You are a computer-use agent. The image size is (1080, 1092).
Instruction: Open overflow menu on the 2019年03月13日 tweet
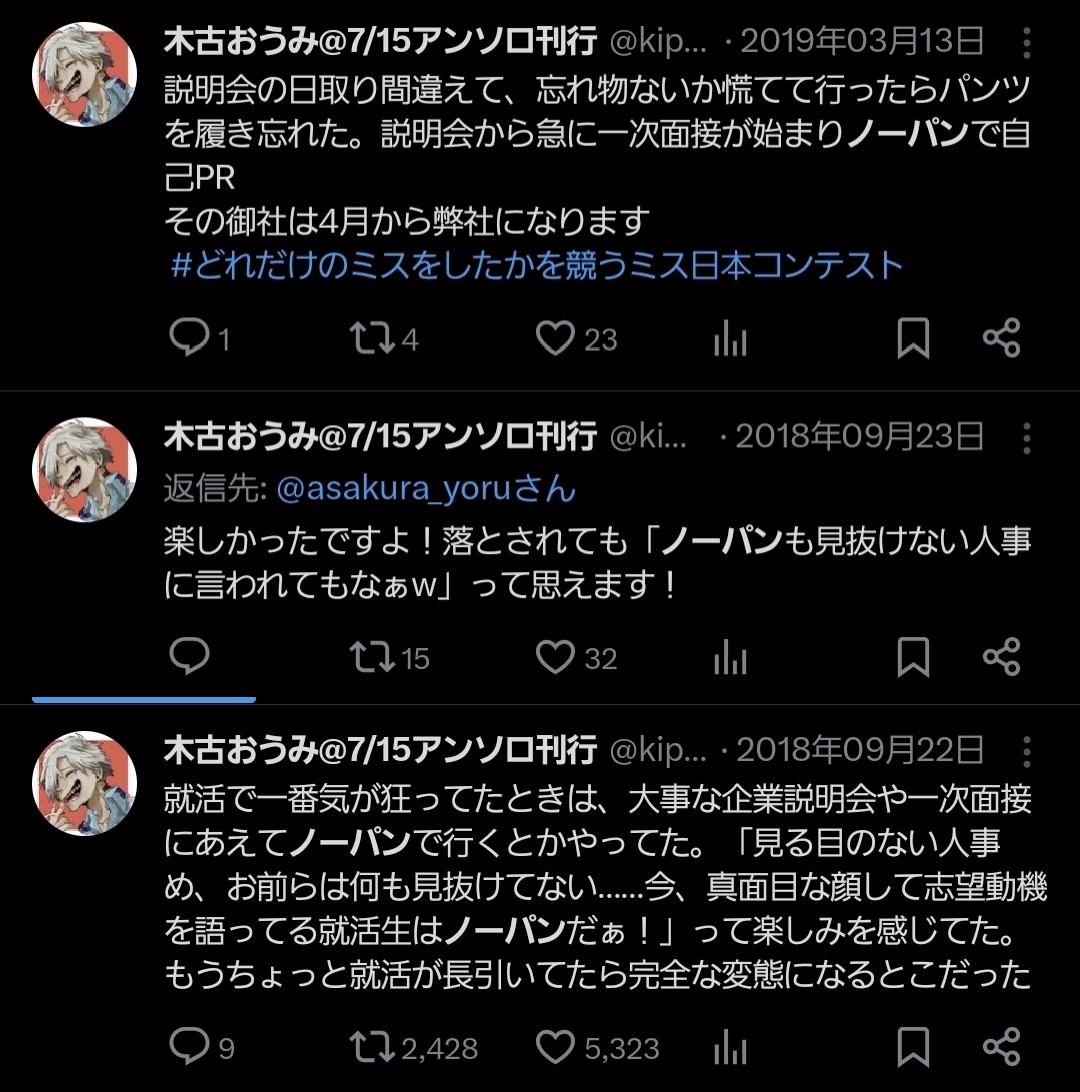pyautogui.click(x=1027, y=42)
